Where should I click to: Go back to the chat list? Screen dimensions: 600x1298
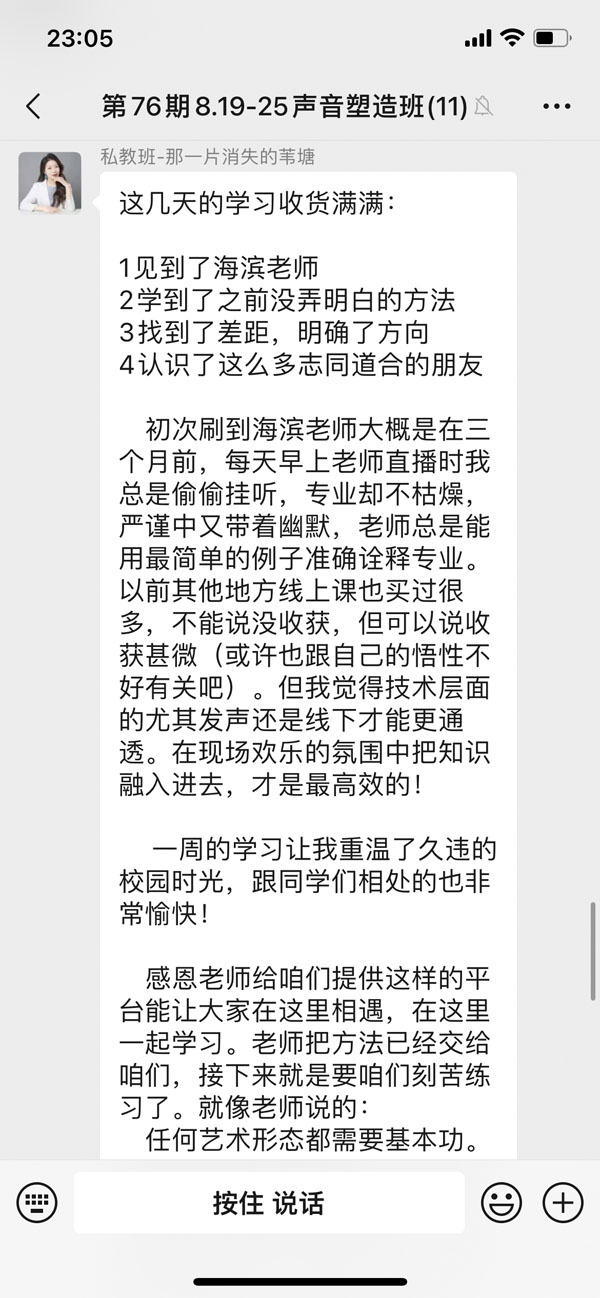coord(33,106)
